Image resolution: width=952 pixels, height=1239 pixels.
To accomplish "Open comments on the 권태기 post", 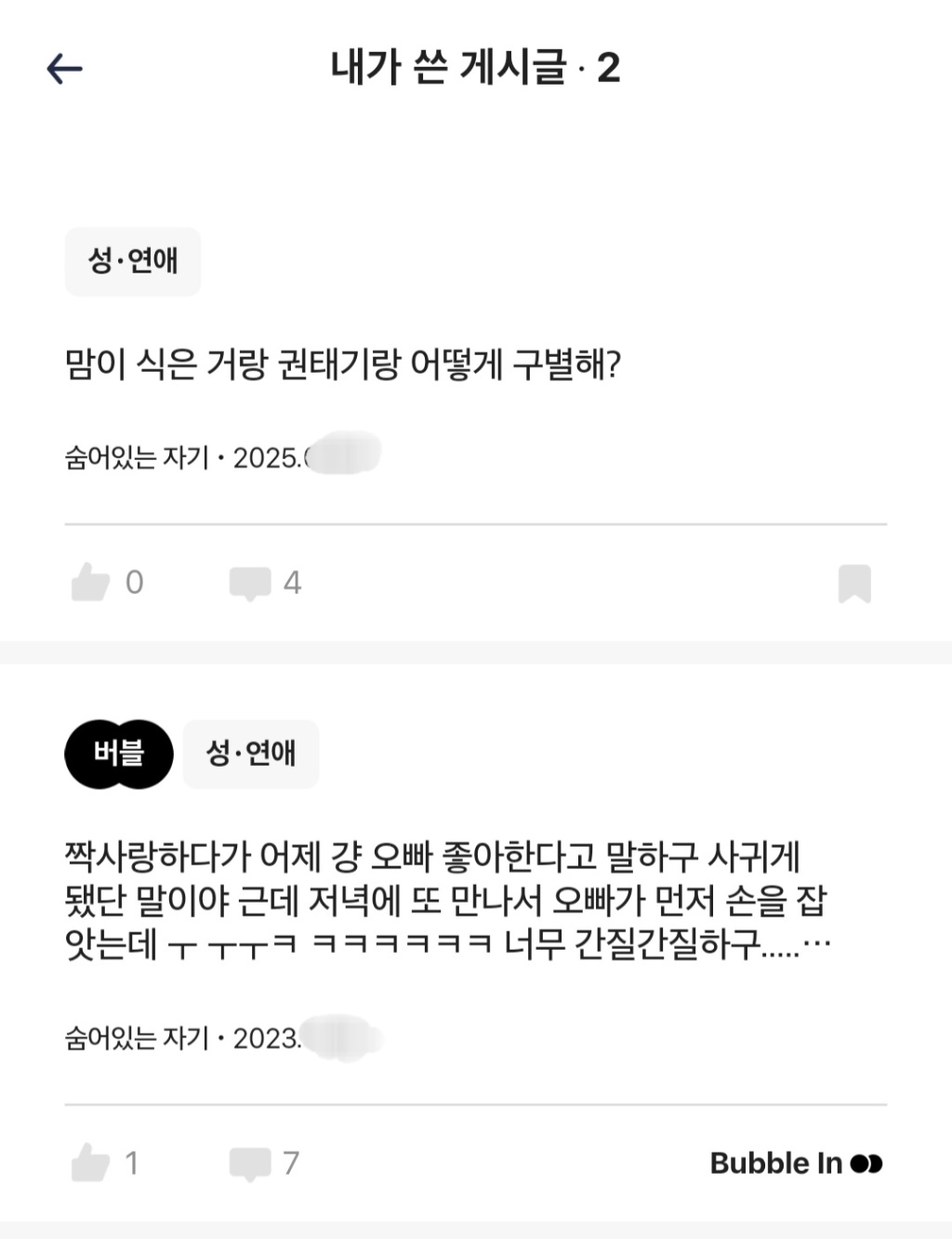I will click(x=251, y=583).
